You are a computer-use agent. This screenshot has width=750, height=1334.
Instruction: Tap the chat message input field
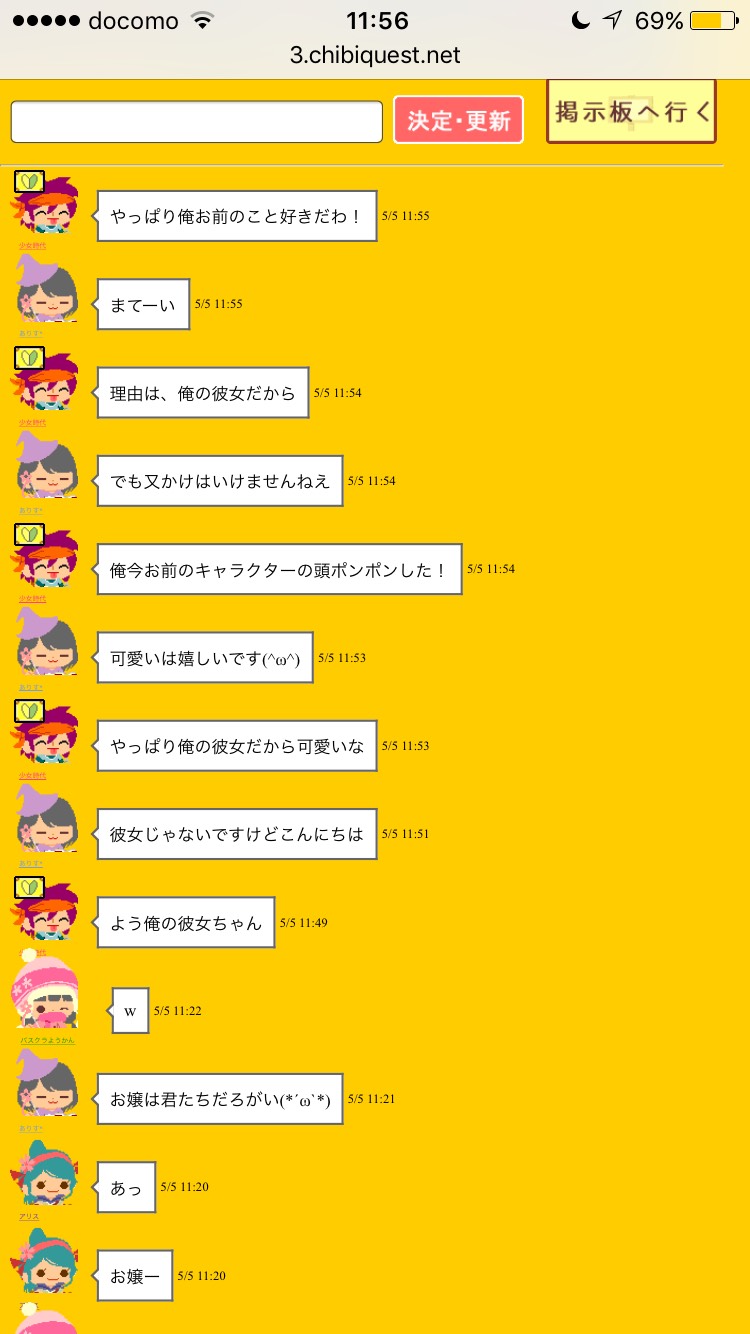coord(196,122)
